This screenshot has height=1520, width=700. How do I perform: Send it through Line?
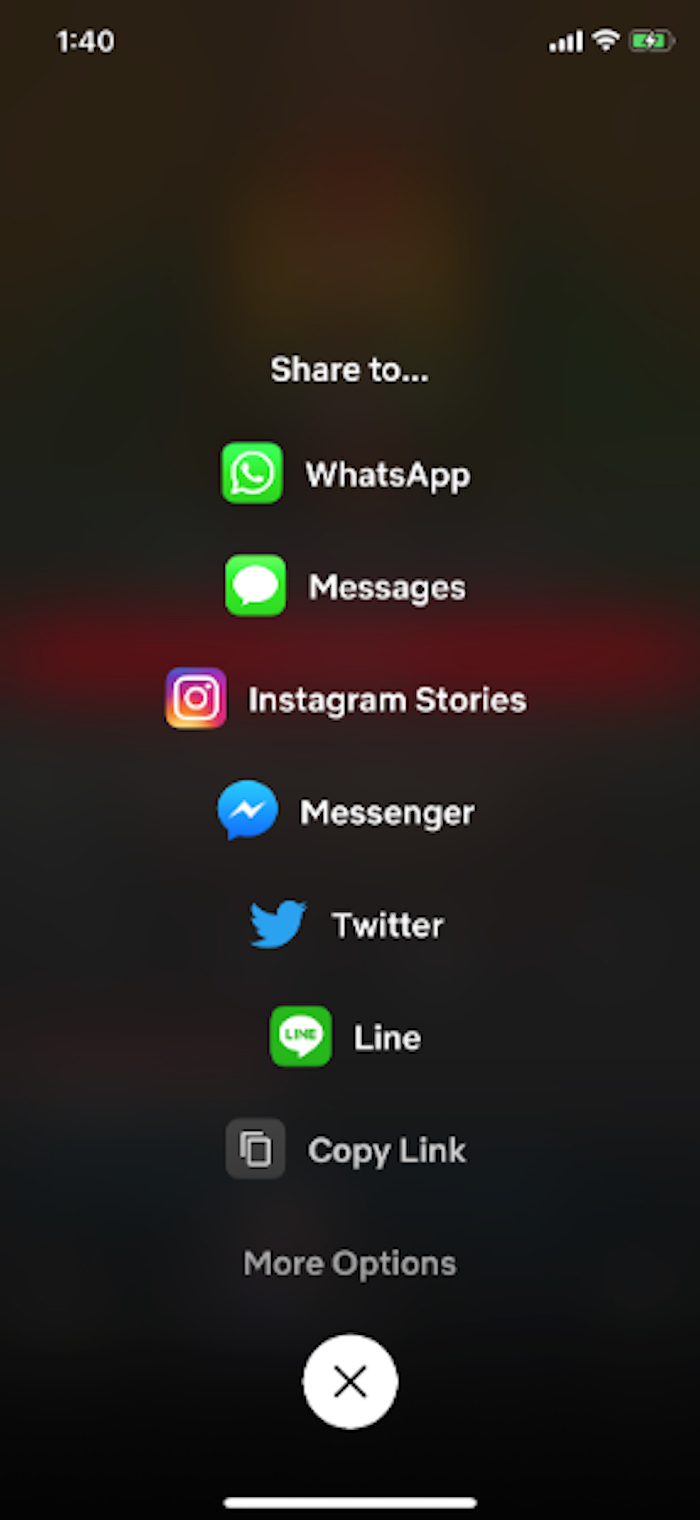tap(346, 1037)
